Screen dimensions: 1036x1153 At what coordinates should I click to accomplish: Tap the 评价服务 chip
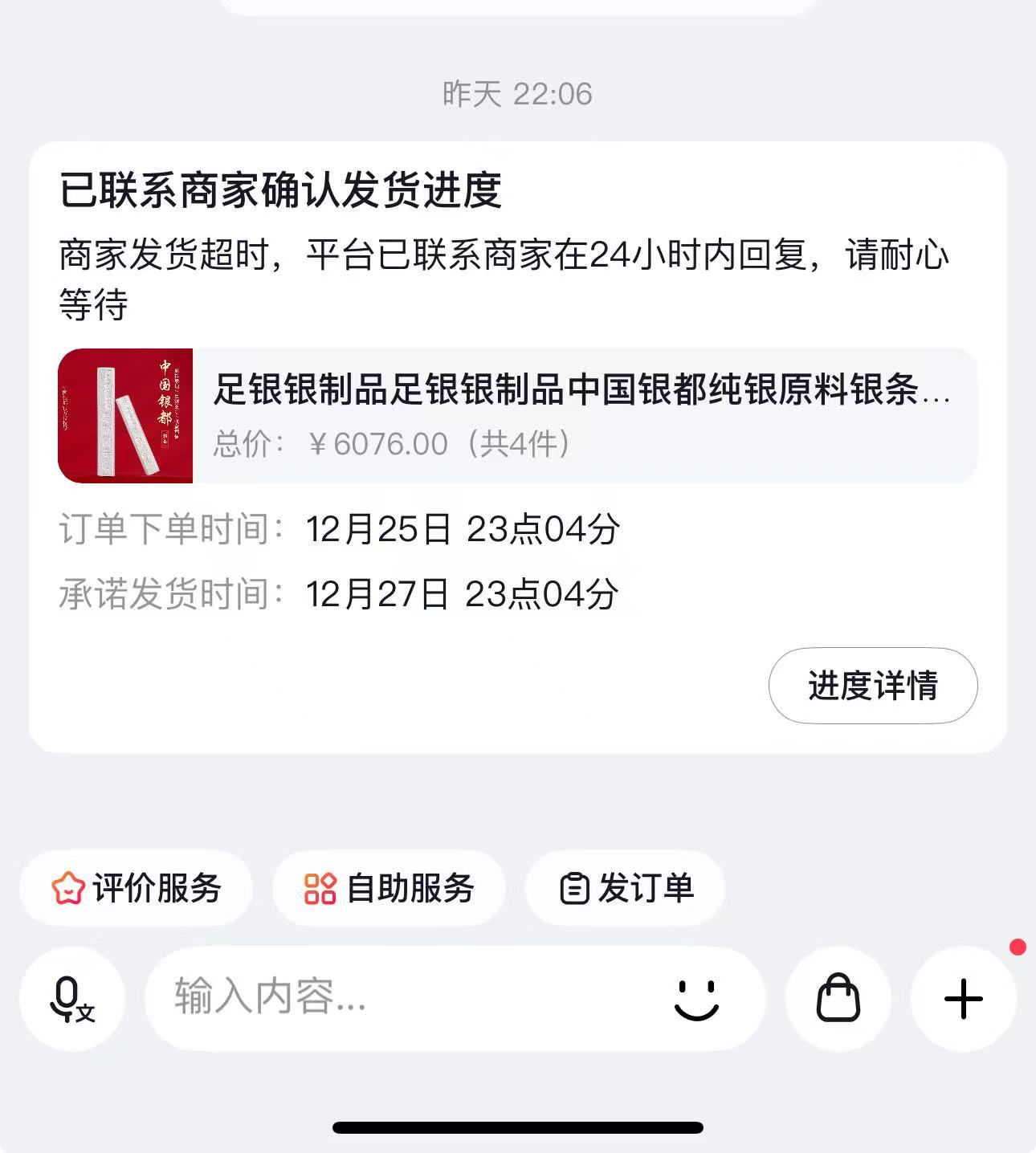(136, 888)
